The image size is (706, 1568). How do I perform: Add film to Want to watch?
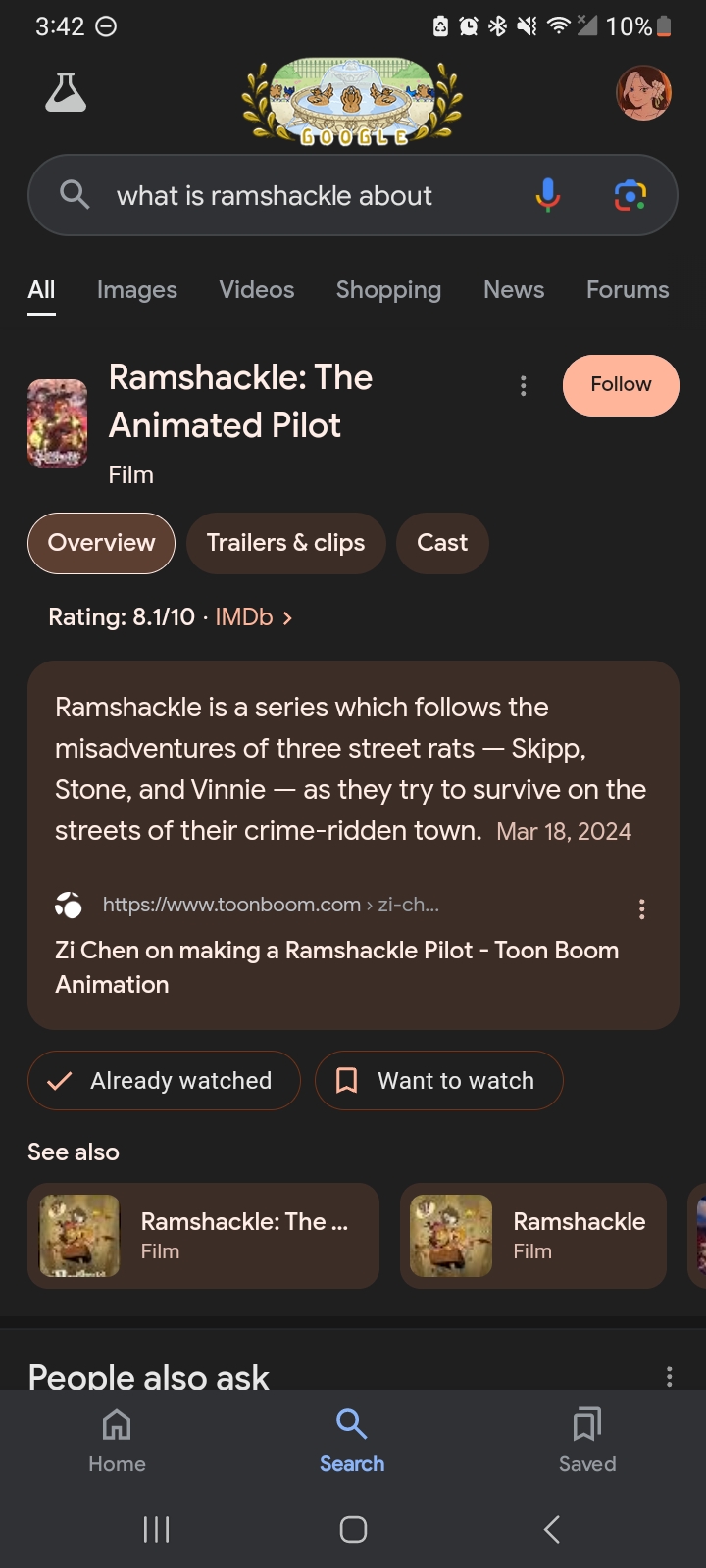(x=438, y=1080)
